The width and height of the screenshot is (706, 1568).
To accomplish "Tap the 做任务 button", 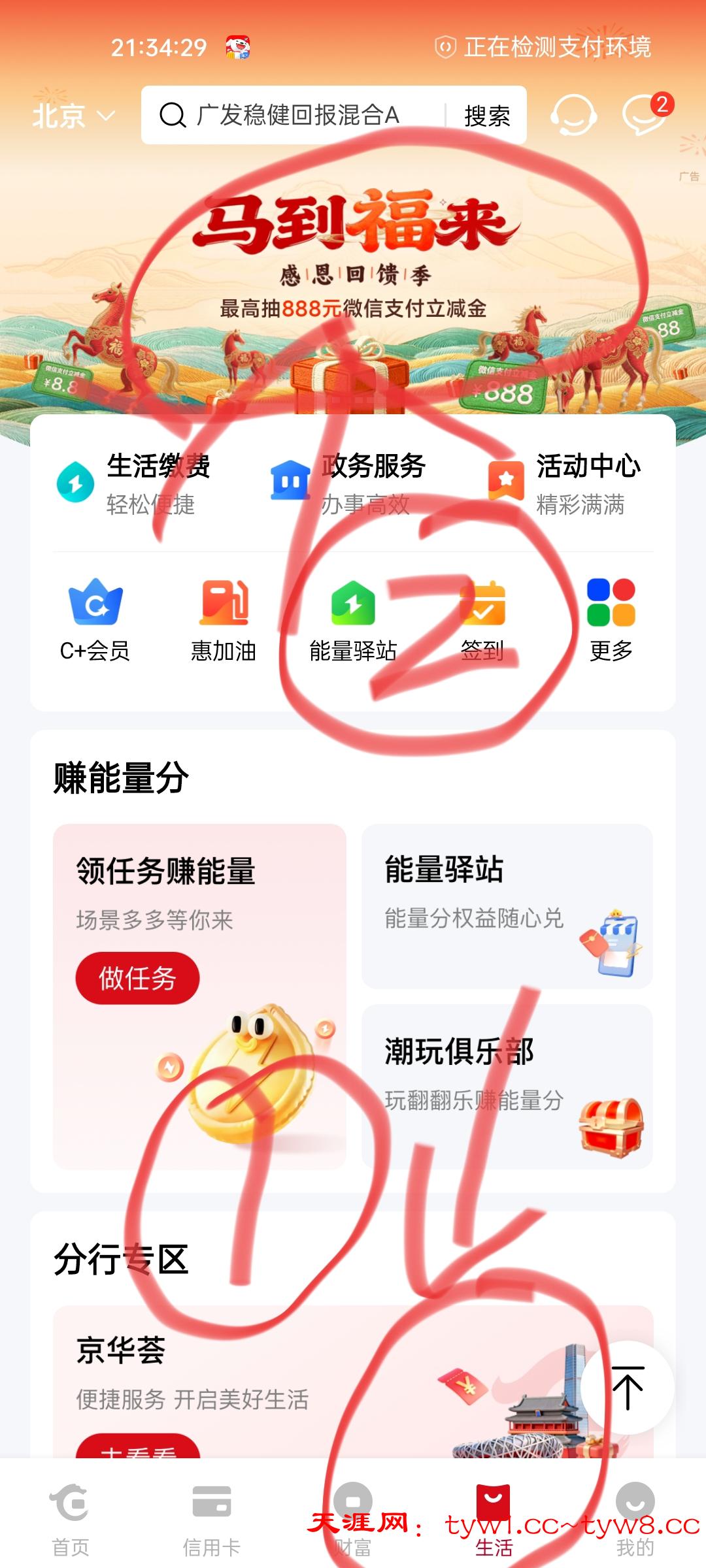I will pyautogui.click(x=137, y=978).
